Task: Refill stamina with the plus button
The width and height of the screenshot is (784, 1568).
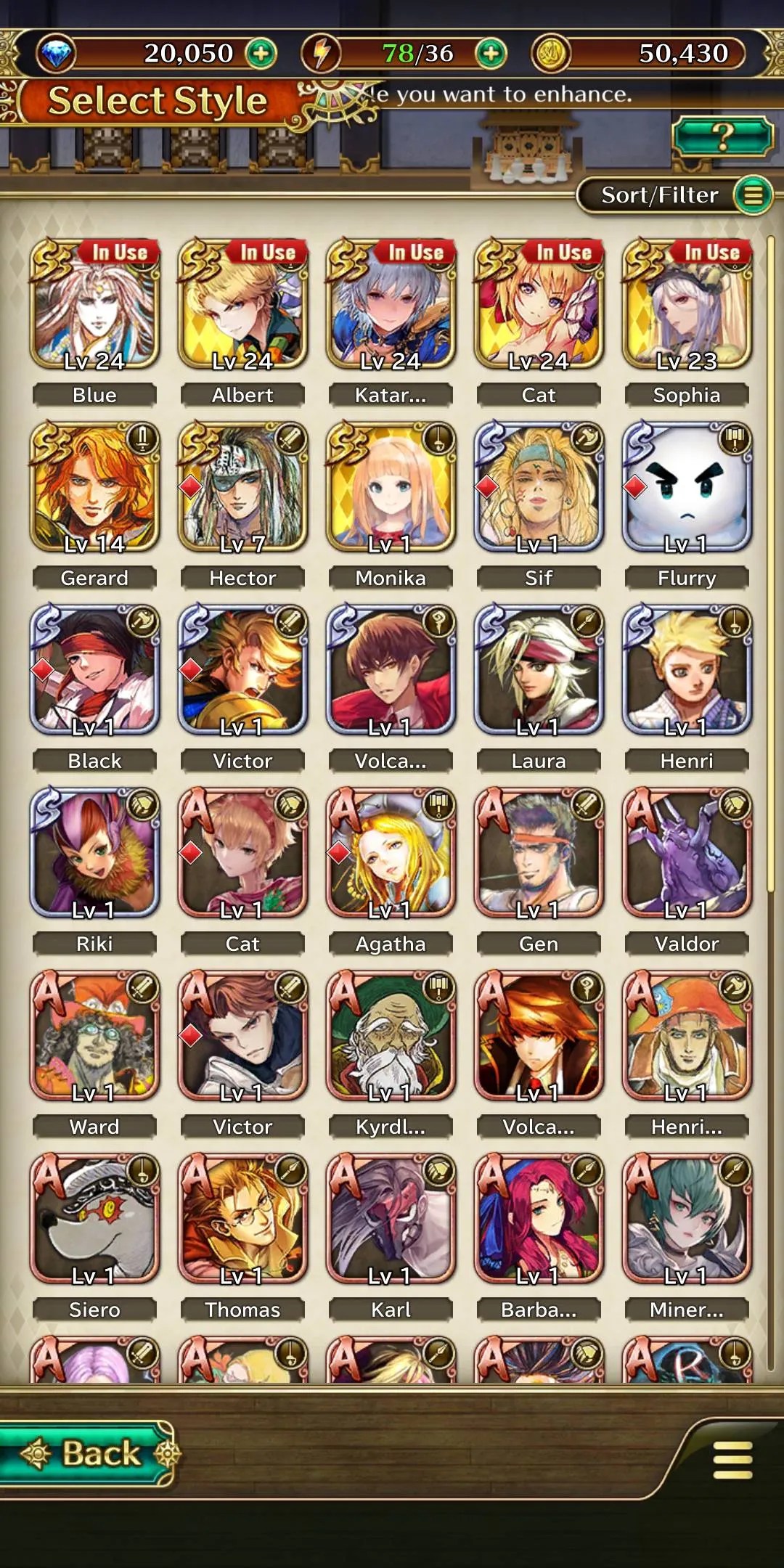Action: 491,54
